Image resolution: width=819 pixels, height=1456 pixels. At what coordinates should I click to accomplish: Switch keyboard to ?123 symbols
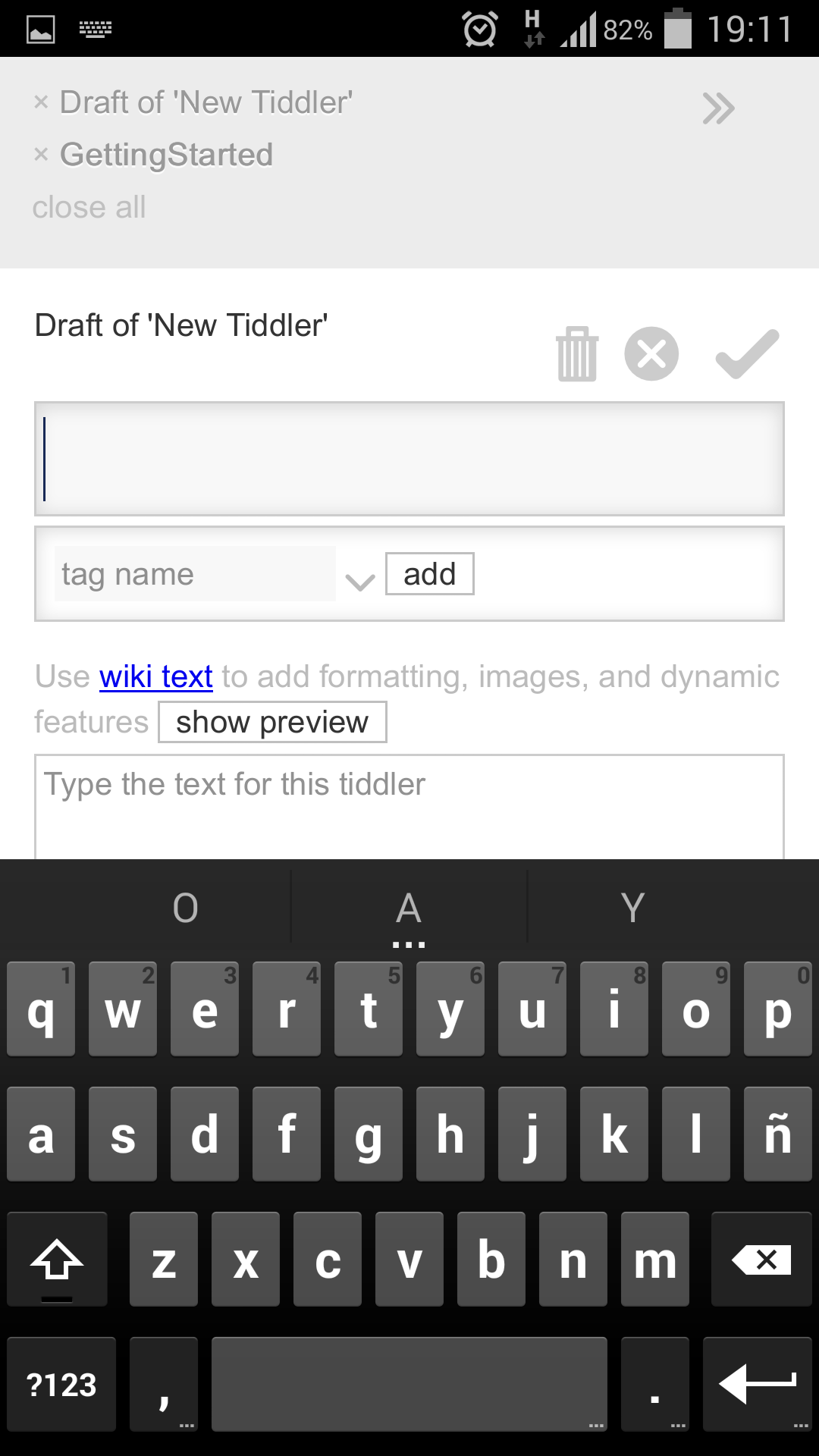(61, 1384)
